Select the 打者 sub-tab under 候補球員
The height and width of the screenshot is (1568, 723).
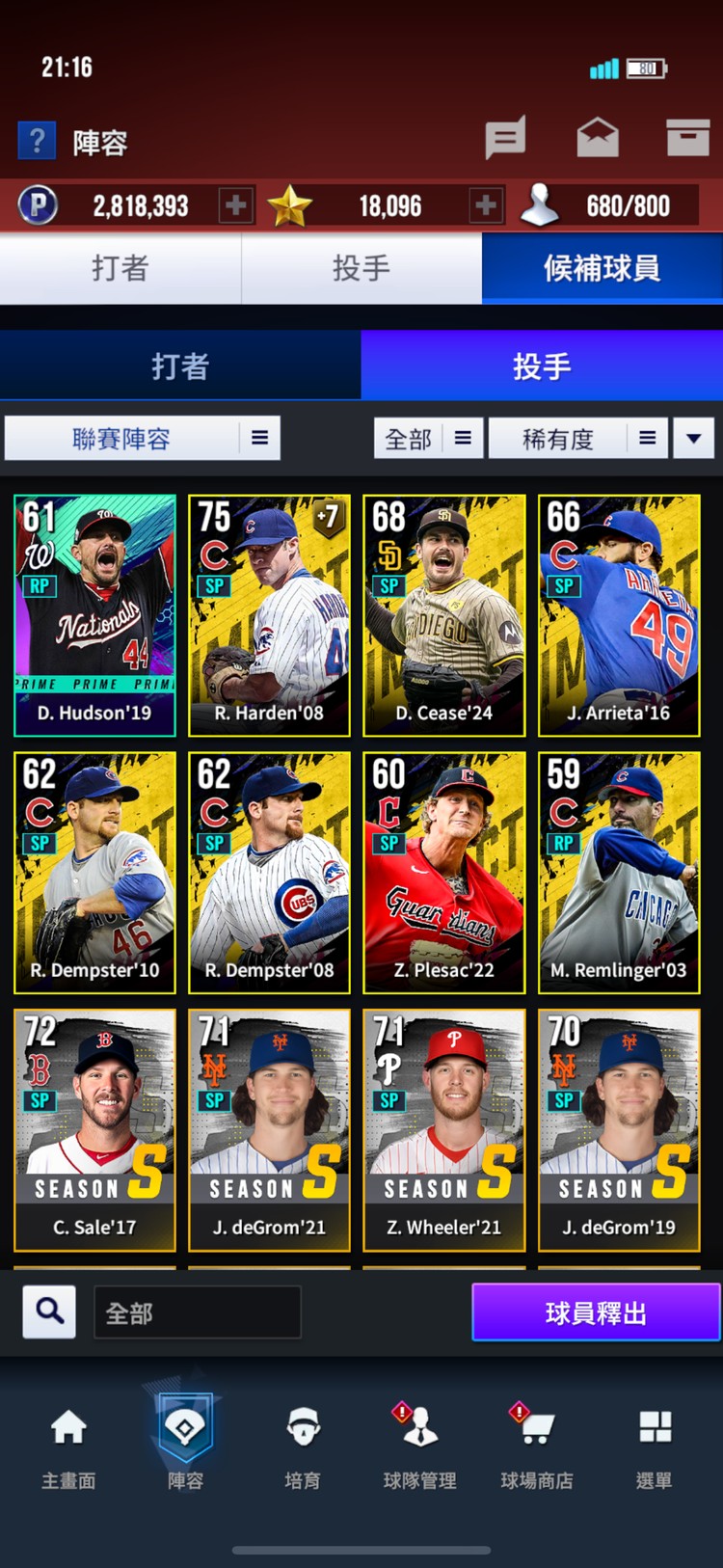180,366
